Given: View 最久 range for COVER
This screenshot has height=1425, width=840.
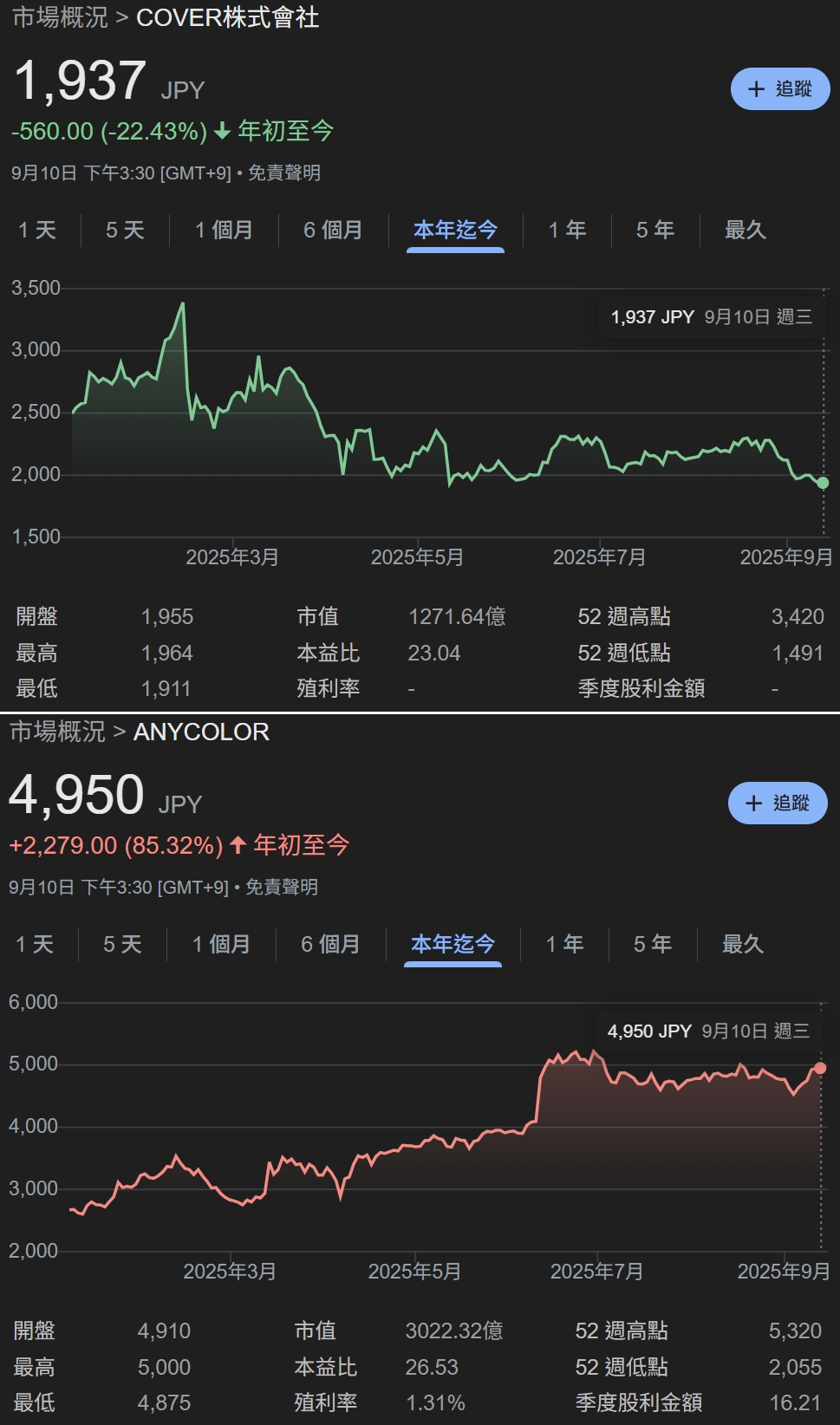Looking at the screenshot, I should point(745,231).
